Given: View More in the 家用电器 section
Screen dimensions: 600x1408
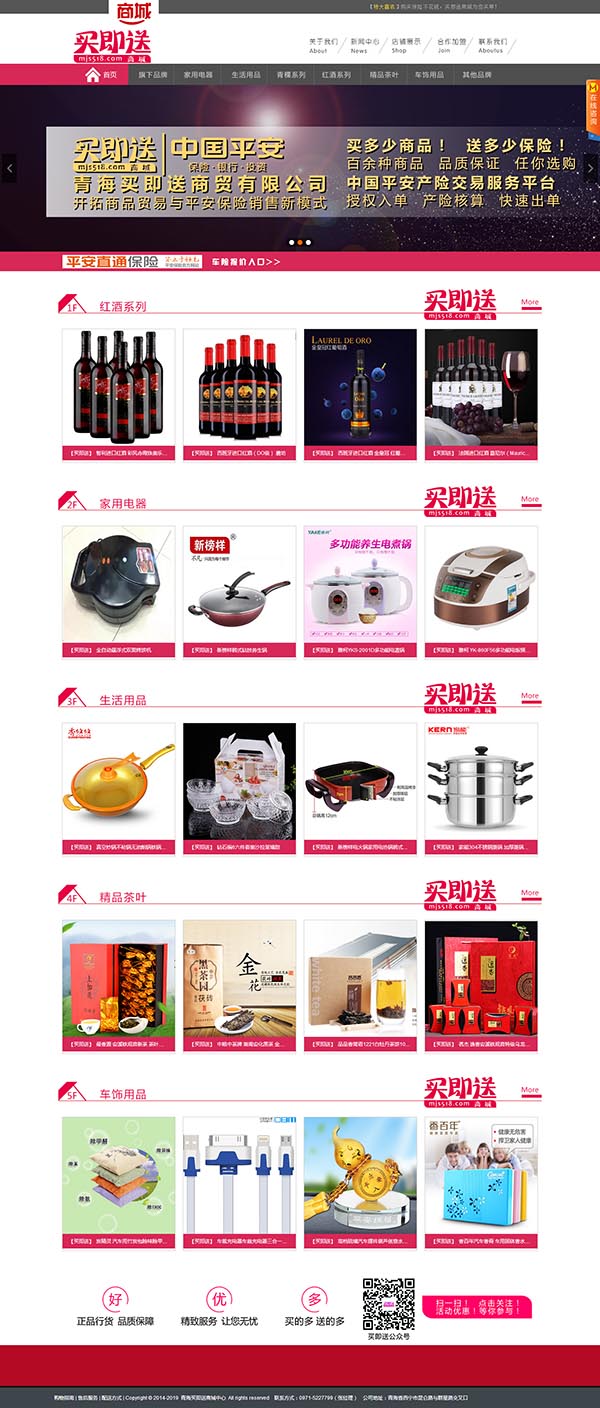Looking at the screenshot, I should [530, 499].
